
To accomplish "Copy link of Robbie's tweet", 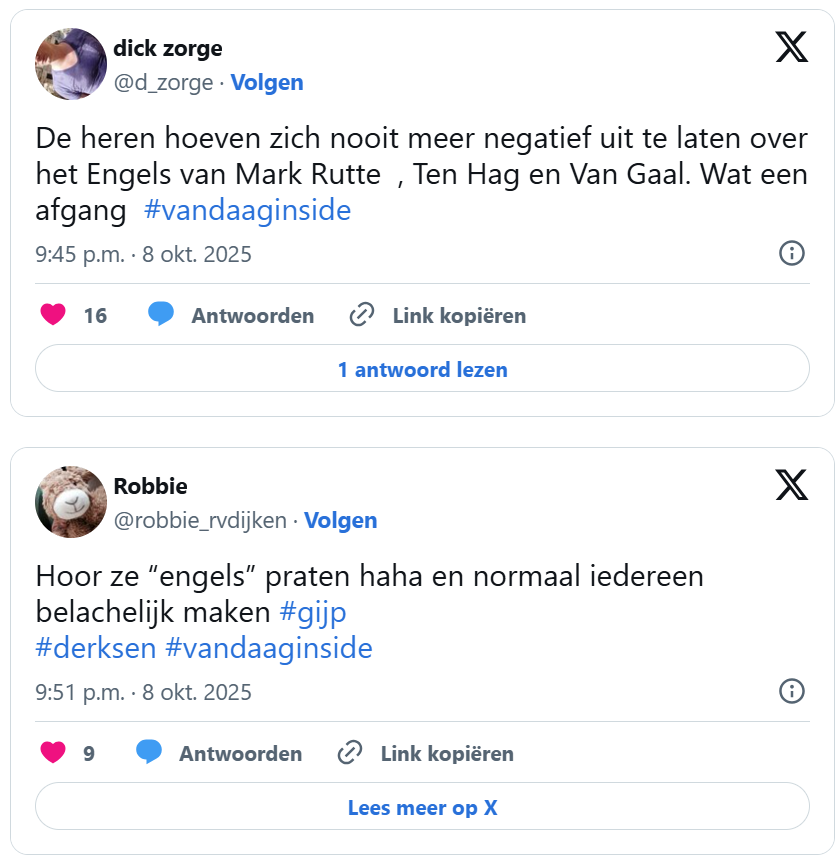I will (425, 753).
